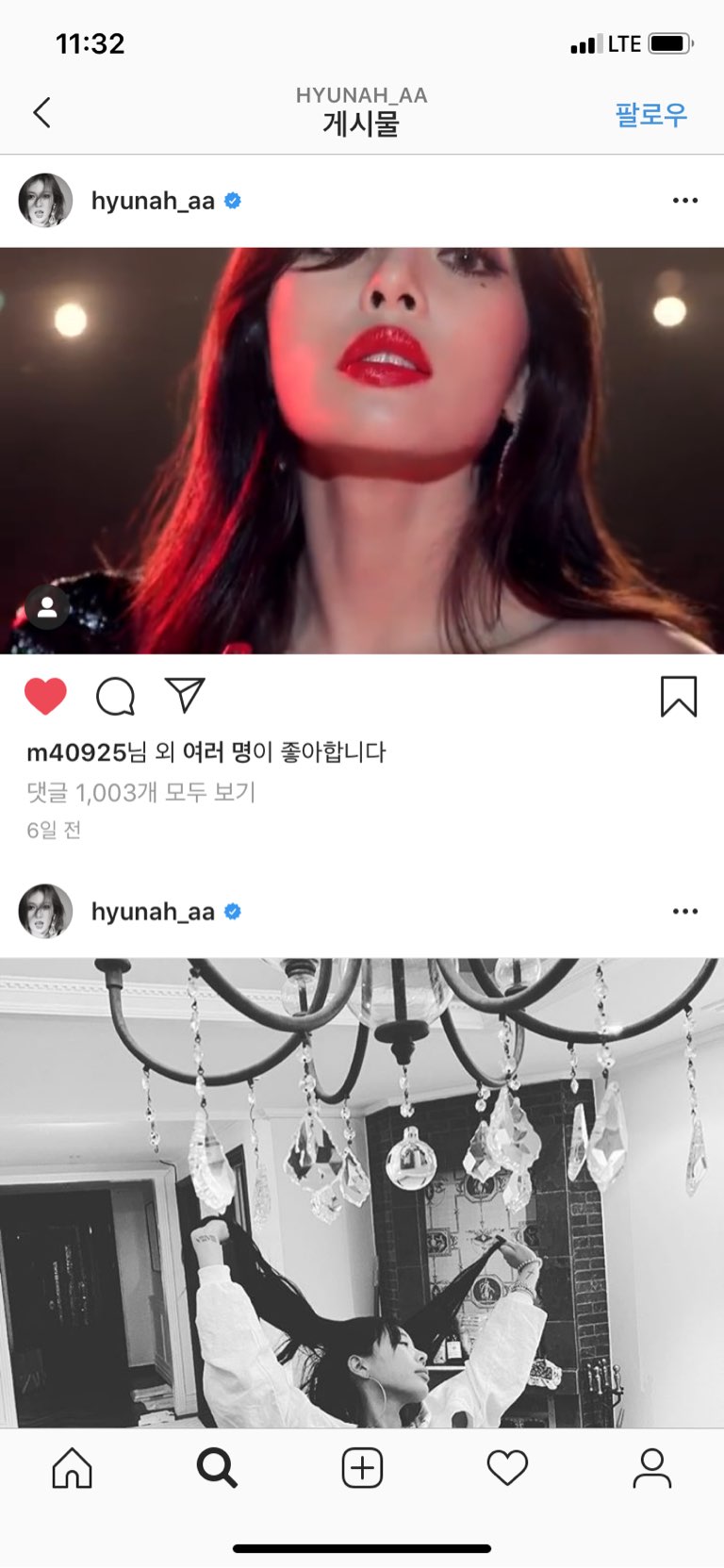Image resolution: width=724 pixels, height=1568 pixels.
Task: Show tagged people on the first photo
Action: [47, 608]
